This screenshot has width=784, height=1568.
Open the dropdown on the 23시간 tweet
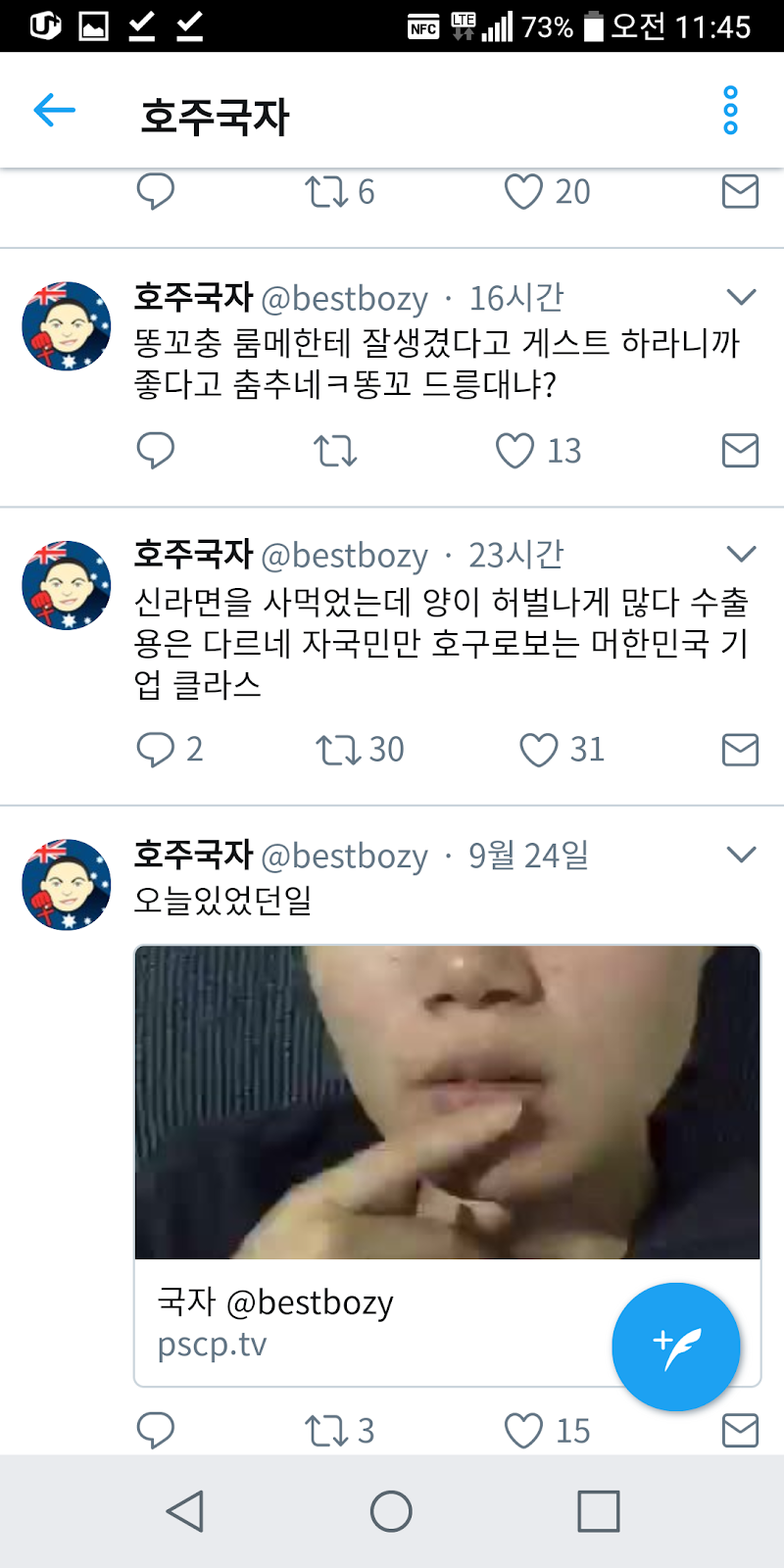(x=742, y=554)
